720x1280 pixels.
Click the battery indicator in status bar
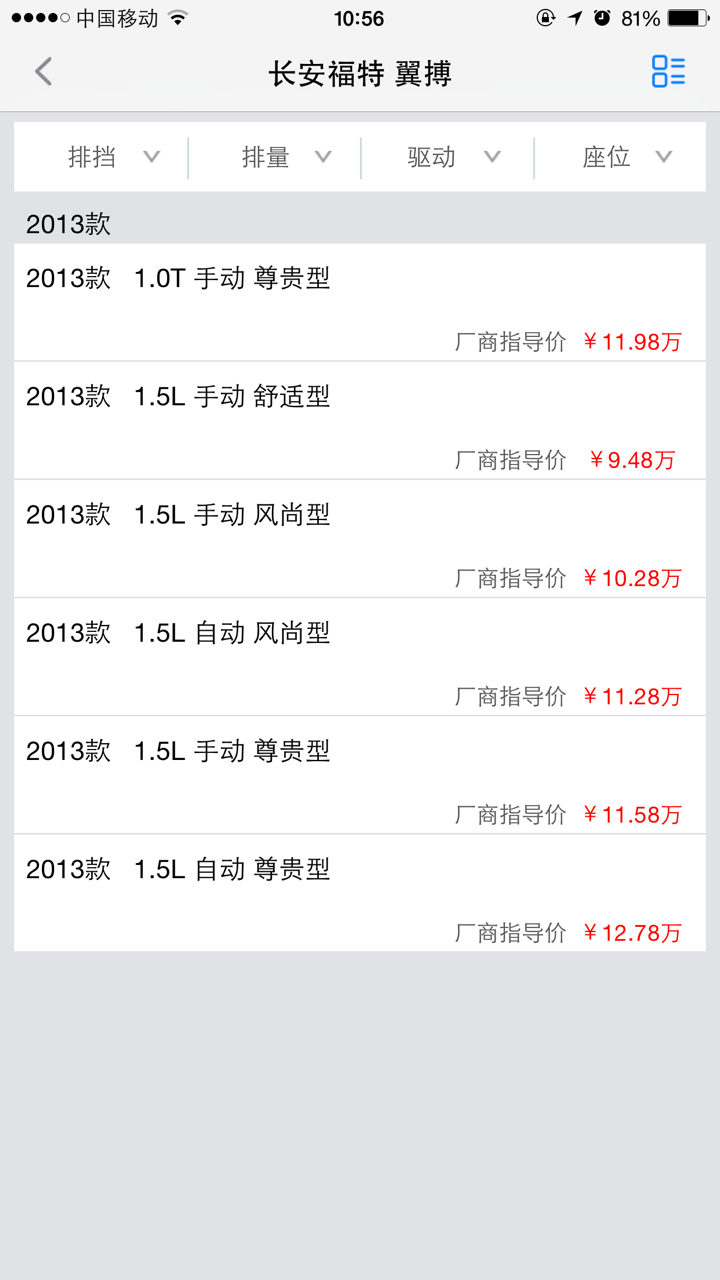pyautogui.click(x=685, y=16)
